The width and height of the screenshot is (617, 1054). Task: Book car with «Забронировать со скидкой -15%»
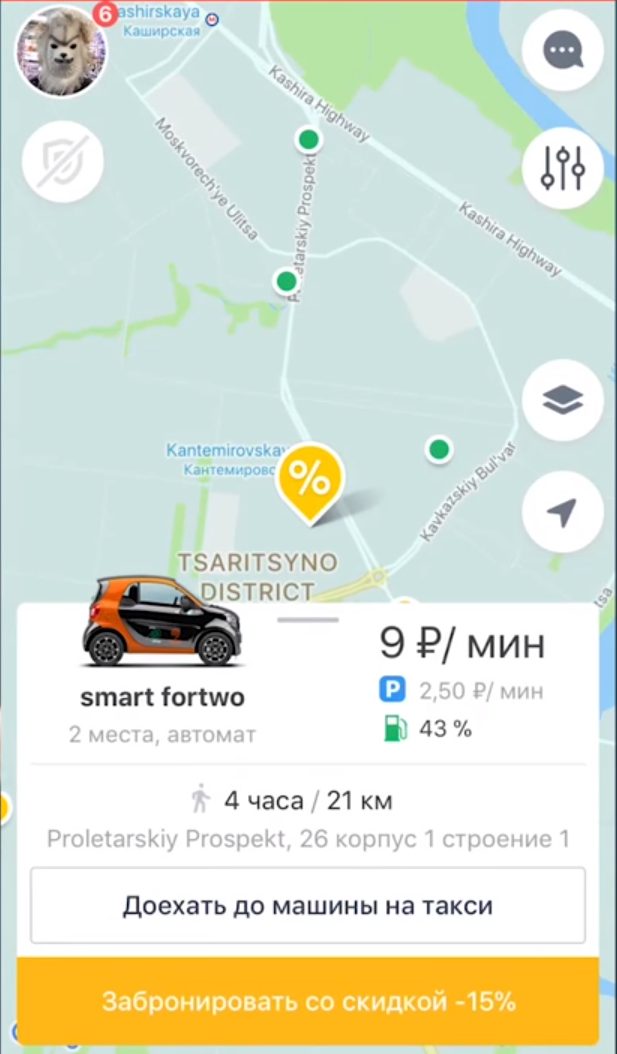308,1001
